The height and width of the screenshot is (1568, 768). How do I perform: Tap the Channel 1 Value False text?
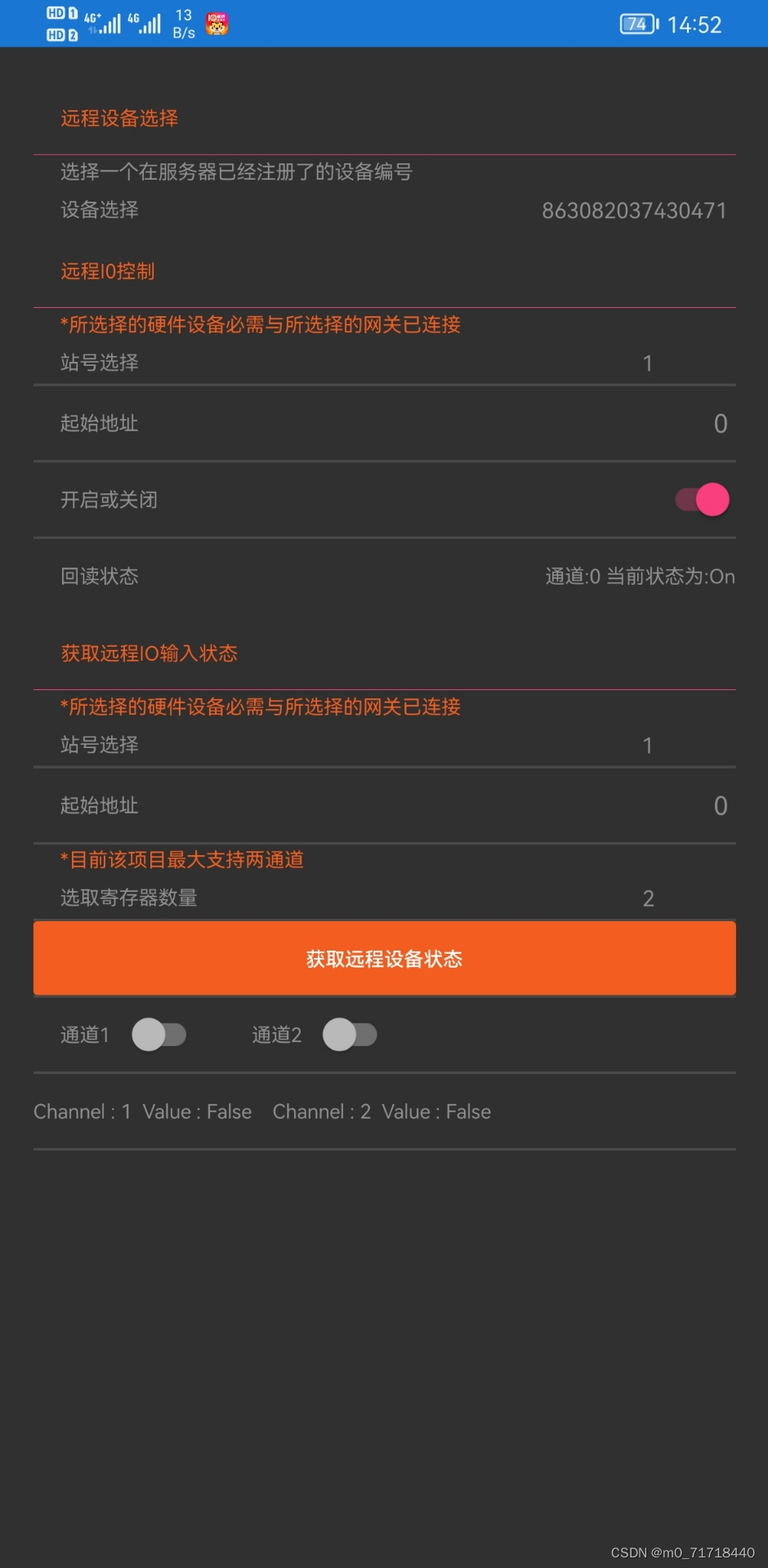tap(141, 1111)
